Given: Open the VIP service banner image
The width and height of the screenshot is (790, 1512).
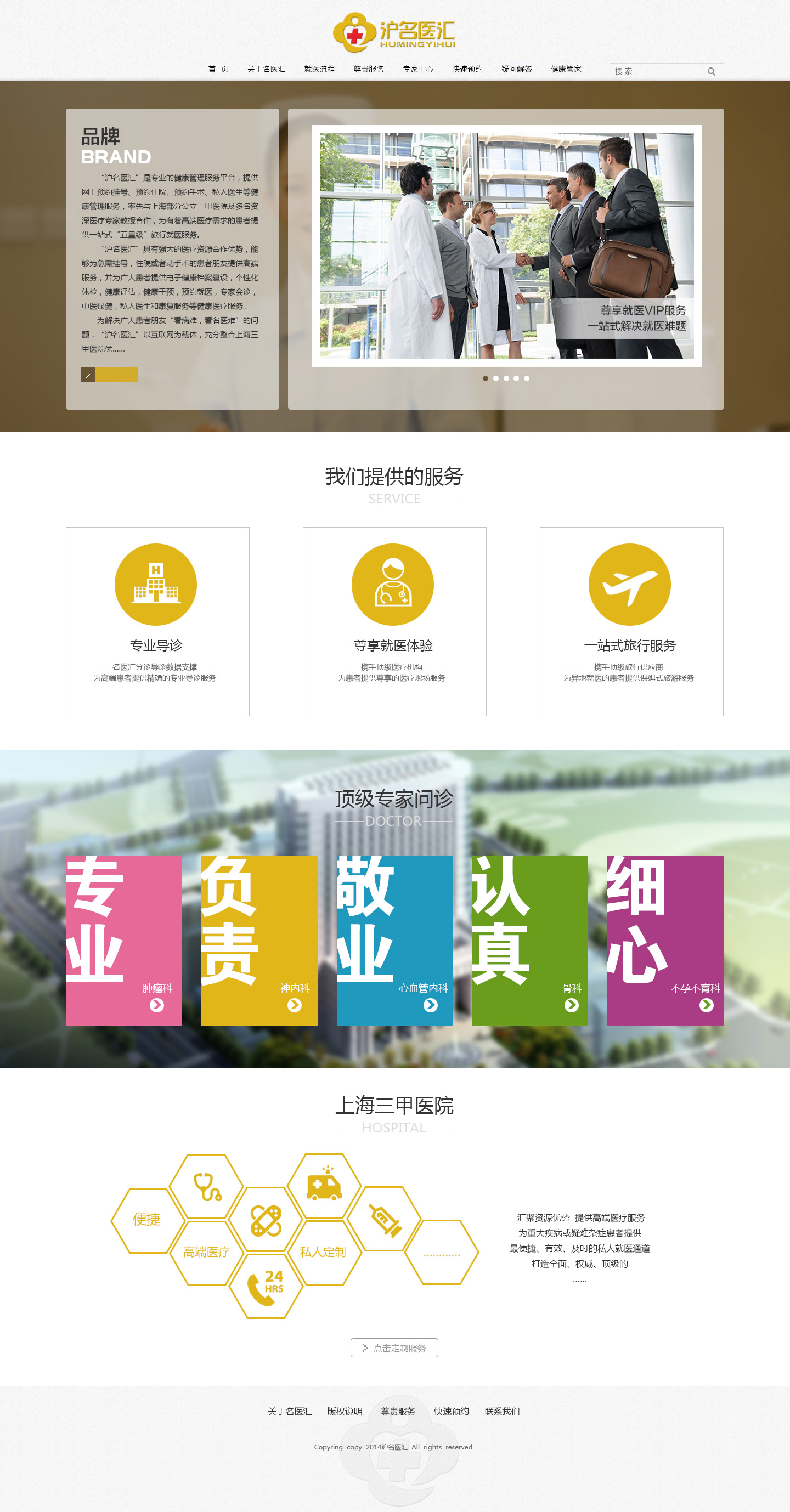Looking at the screenshot, I should pyautogui.click(x=506, y=245).
